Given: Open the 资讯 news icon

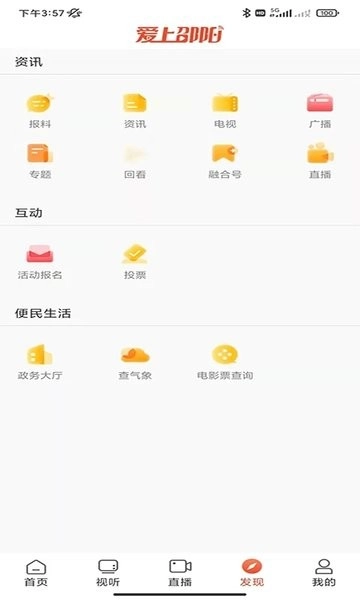Looking at the screenshot, I should (135, 111).
